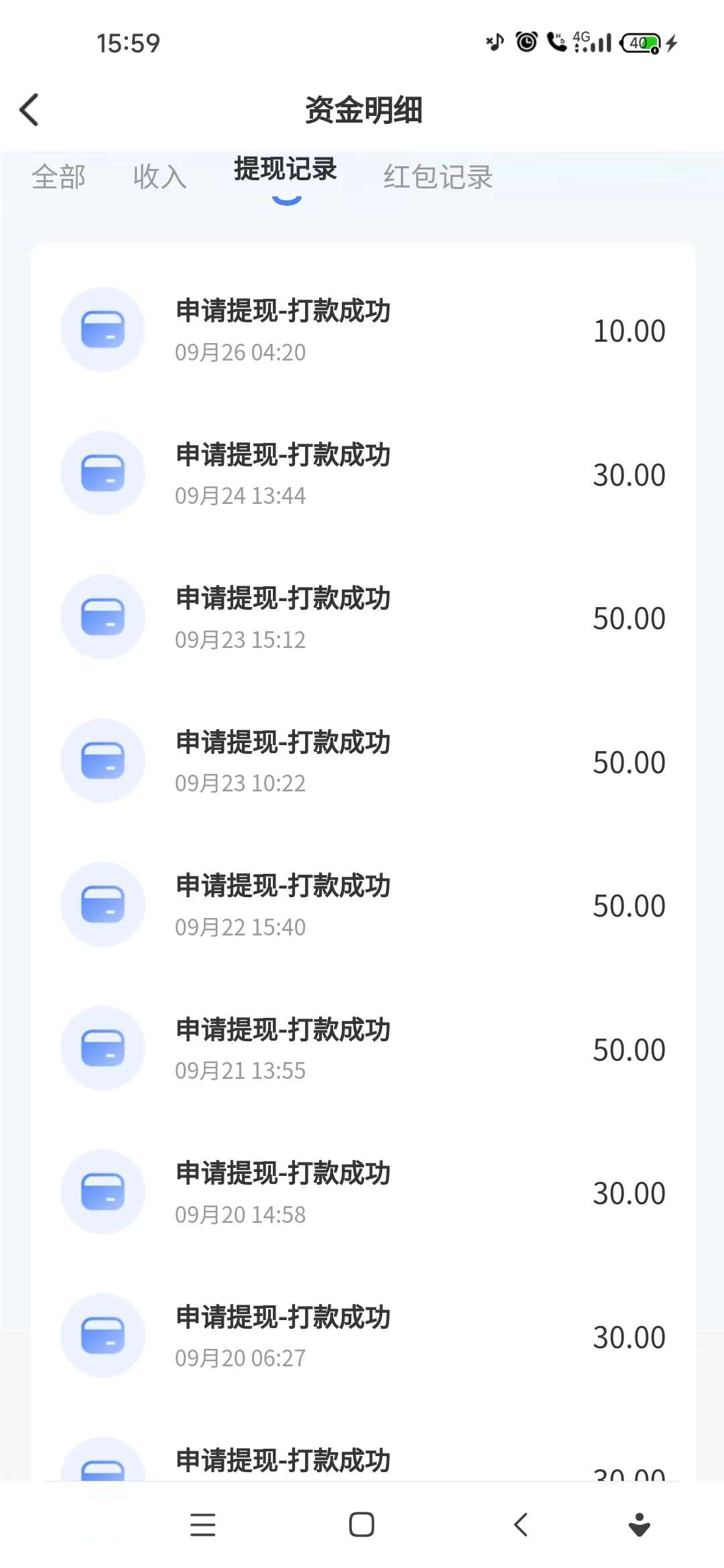View the 09月20 06:27 withdrawal entry

[363, 1335]
